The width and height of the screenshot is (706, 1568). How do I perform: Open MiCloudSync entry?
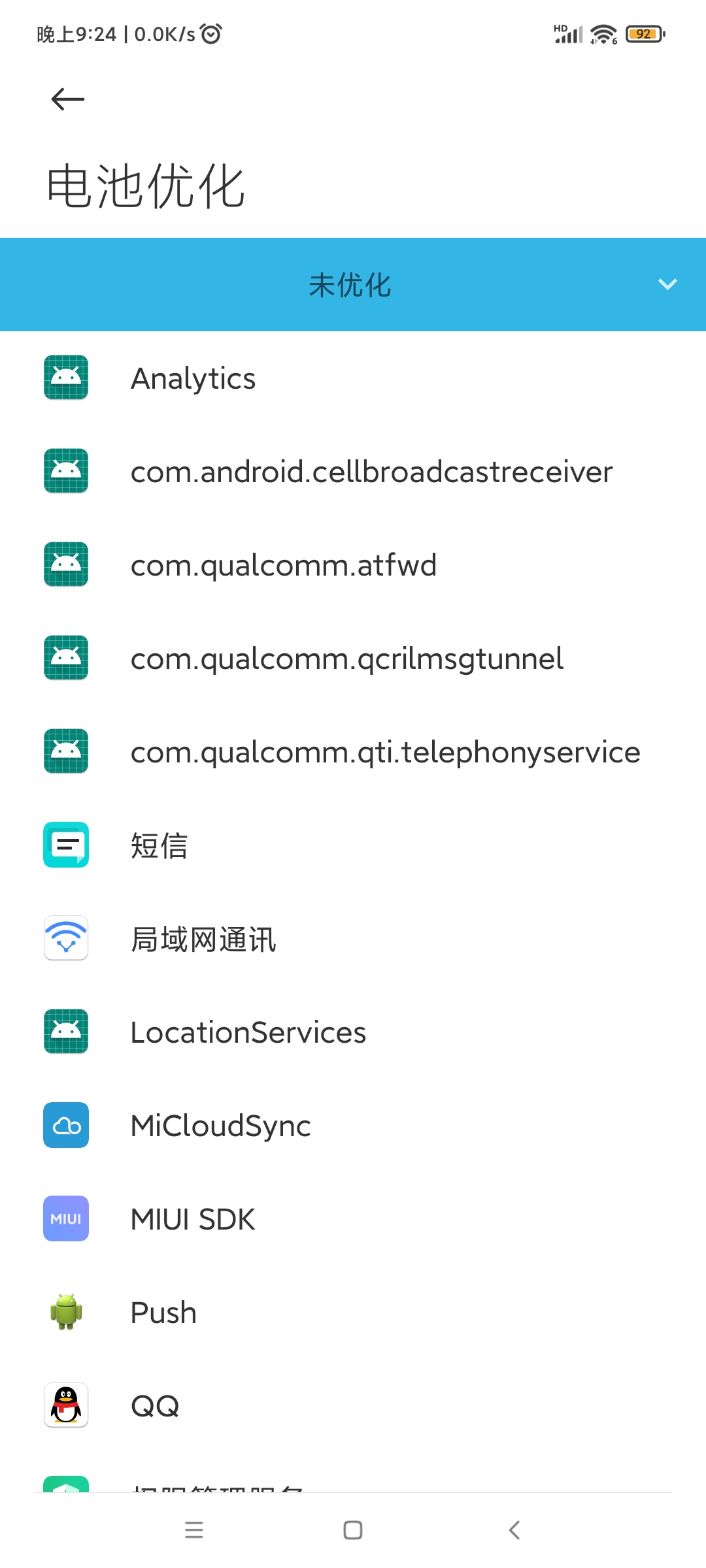(x=353, y=1125)
